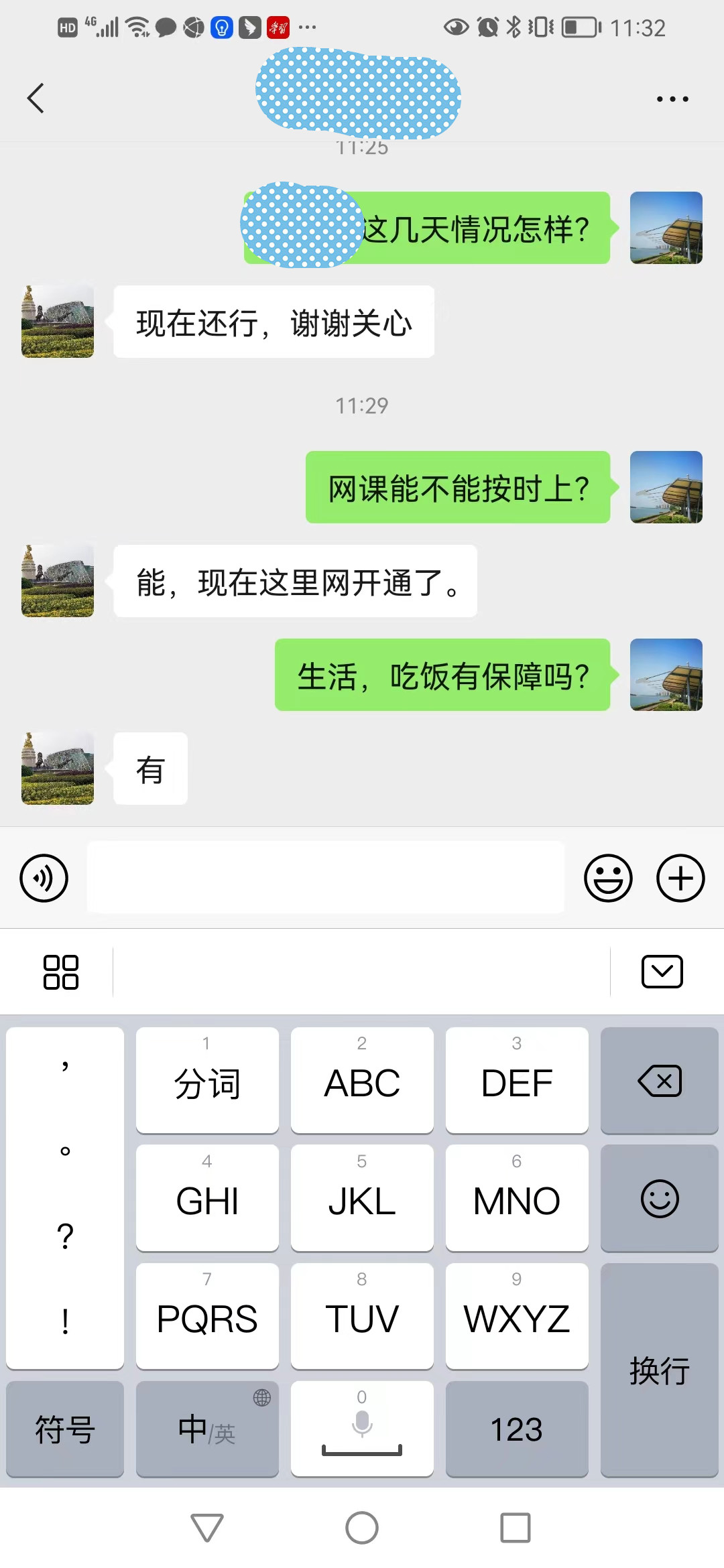
Task: Hide the on-screen keyboard
Action: 662,972
